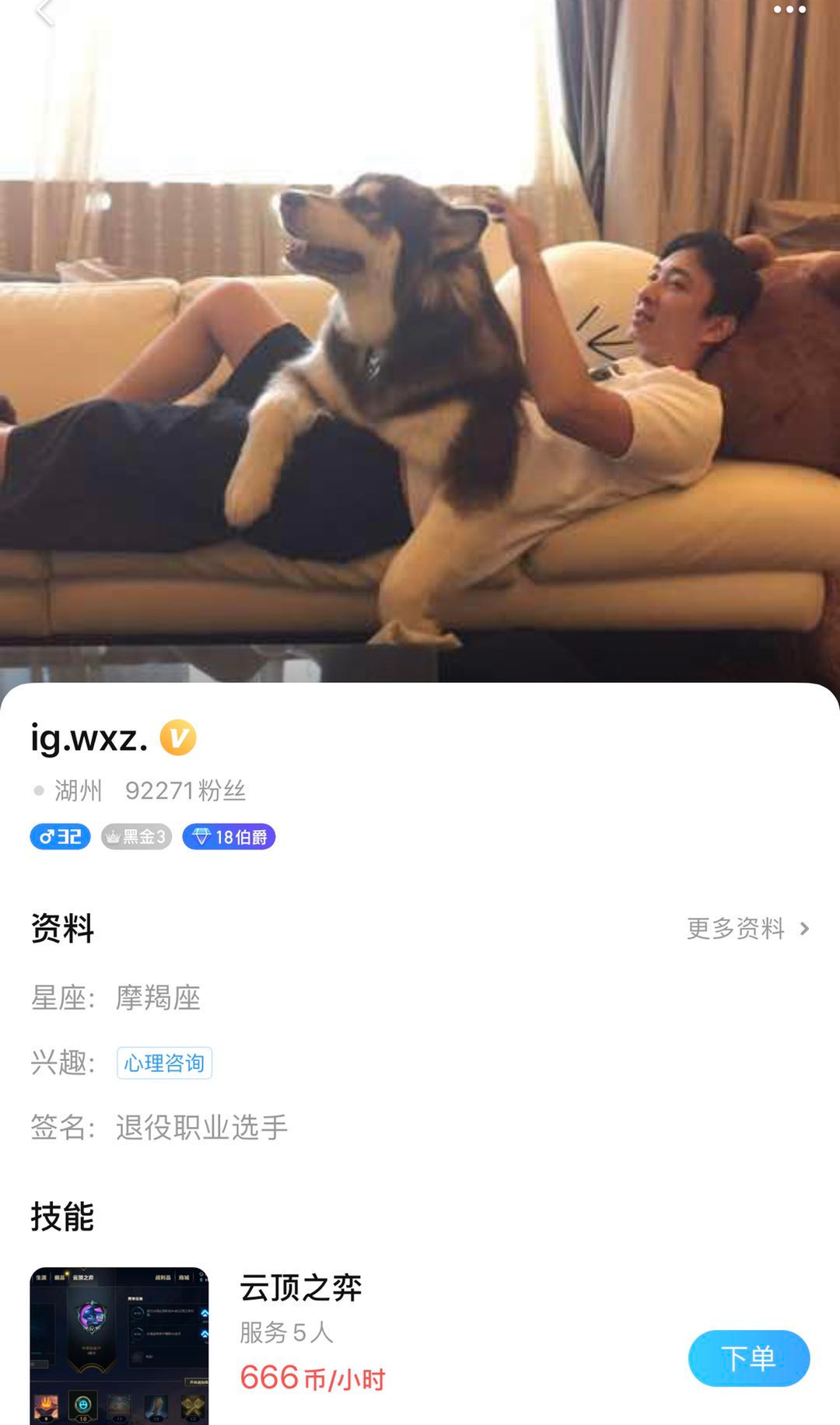Select the 心理咨询 interest tag
Viewport: 840px width, 1425px height.
[164, 1063]
